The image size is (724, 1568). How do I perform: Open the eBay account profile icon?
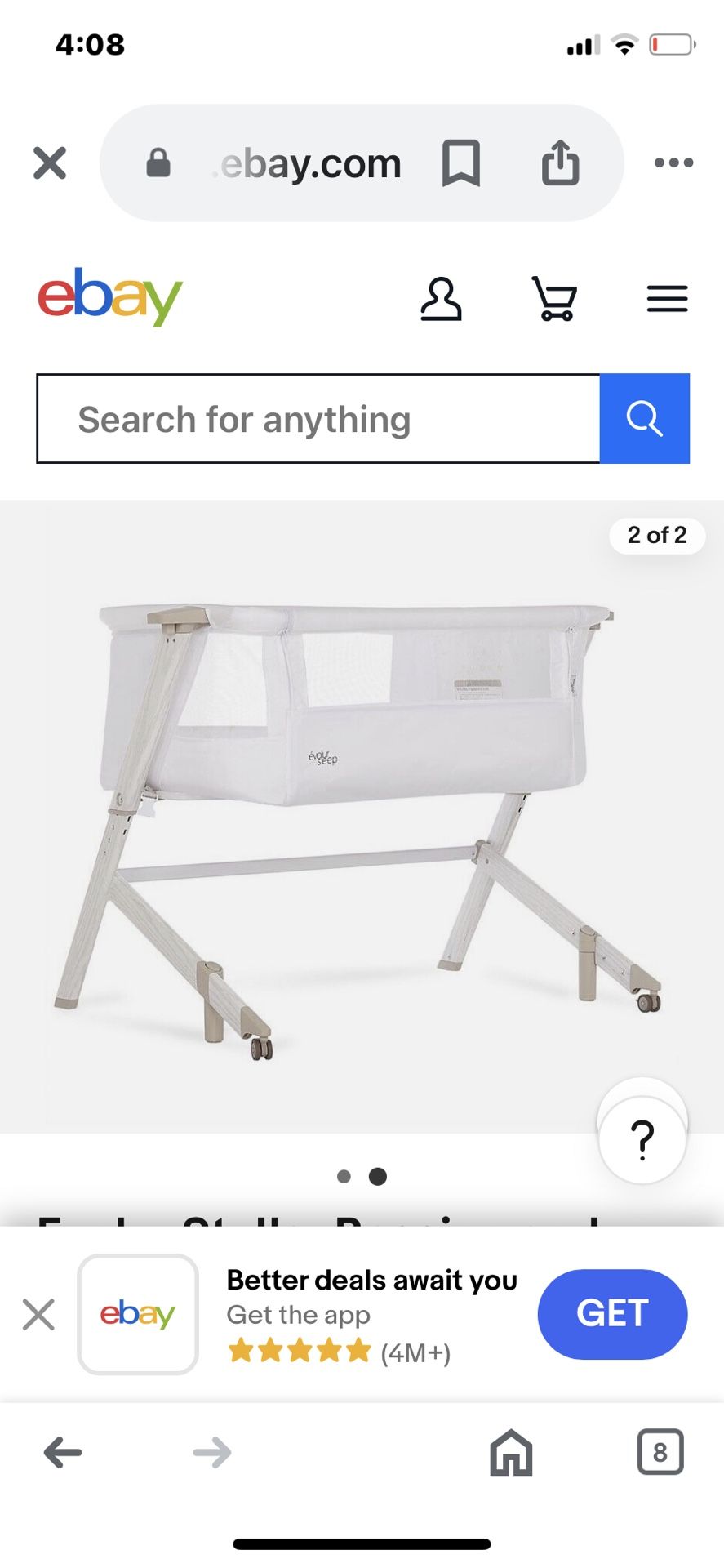coord(441,299)
